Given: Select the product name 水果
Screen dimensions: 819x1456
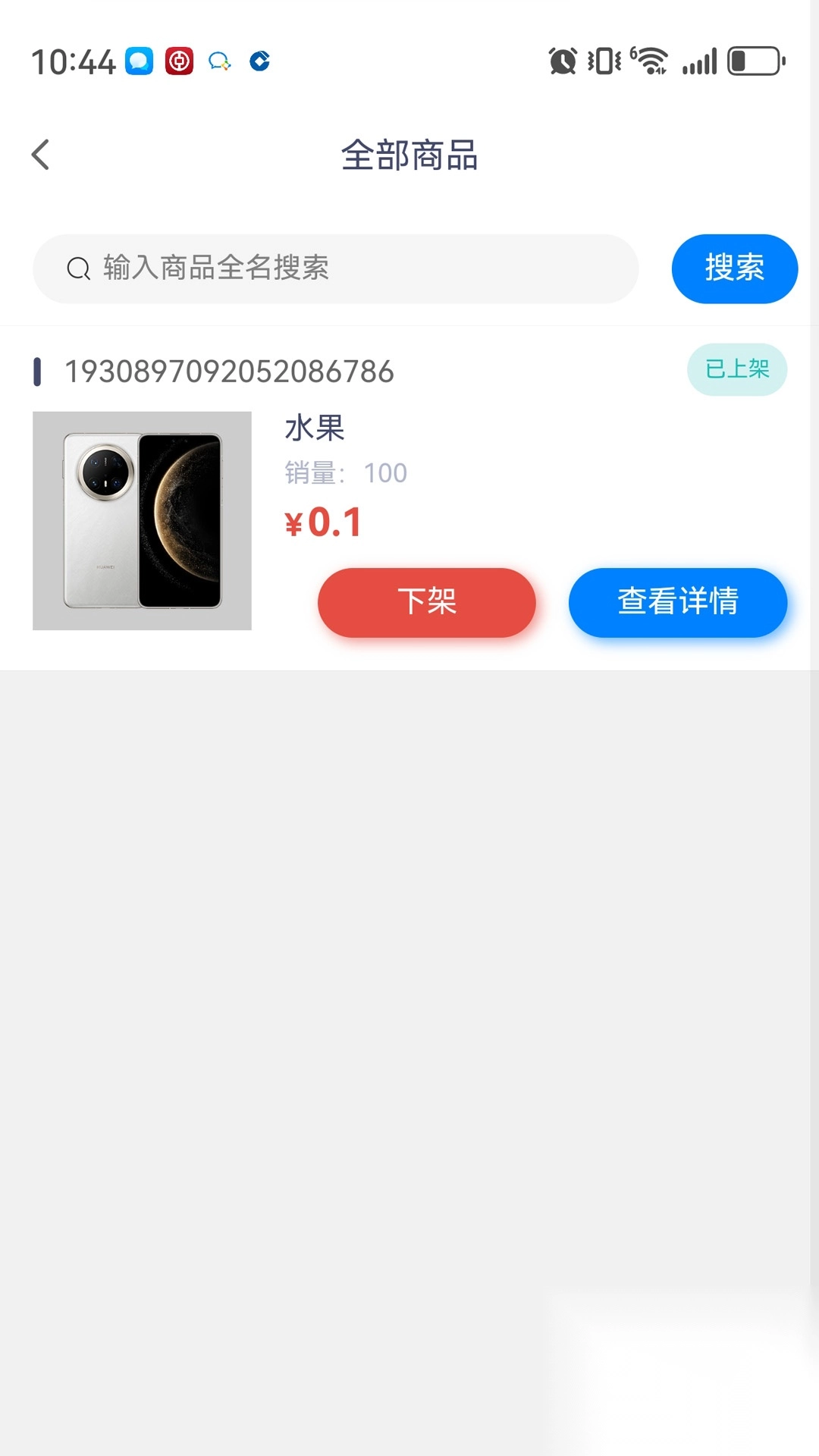Looking at the screenshot, I should pos(312,428).
